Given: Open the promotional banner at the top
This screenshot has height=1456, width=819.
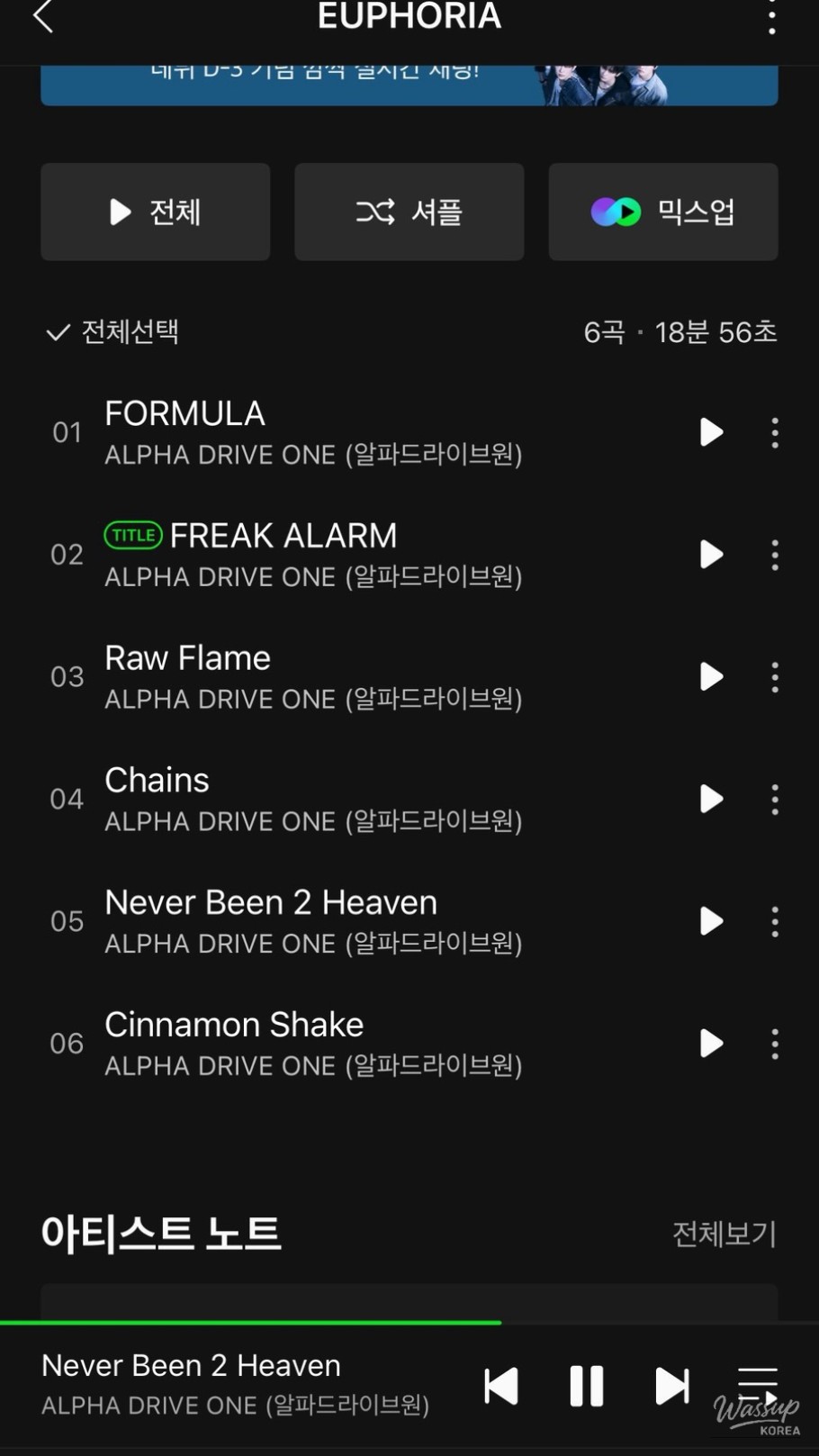Looking at the screenshot, I should [x=409, y=85].
